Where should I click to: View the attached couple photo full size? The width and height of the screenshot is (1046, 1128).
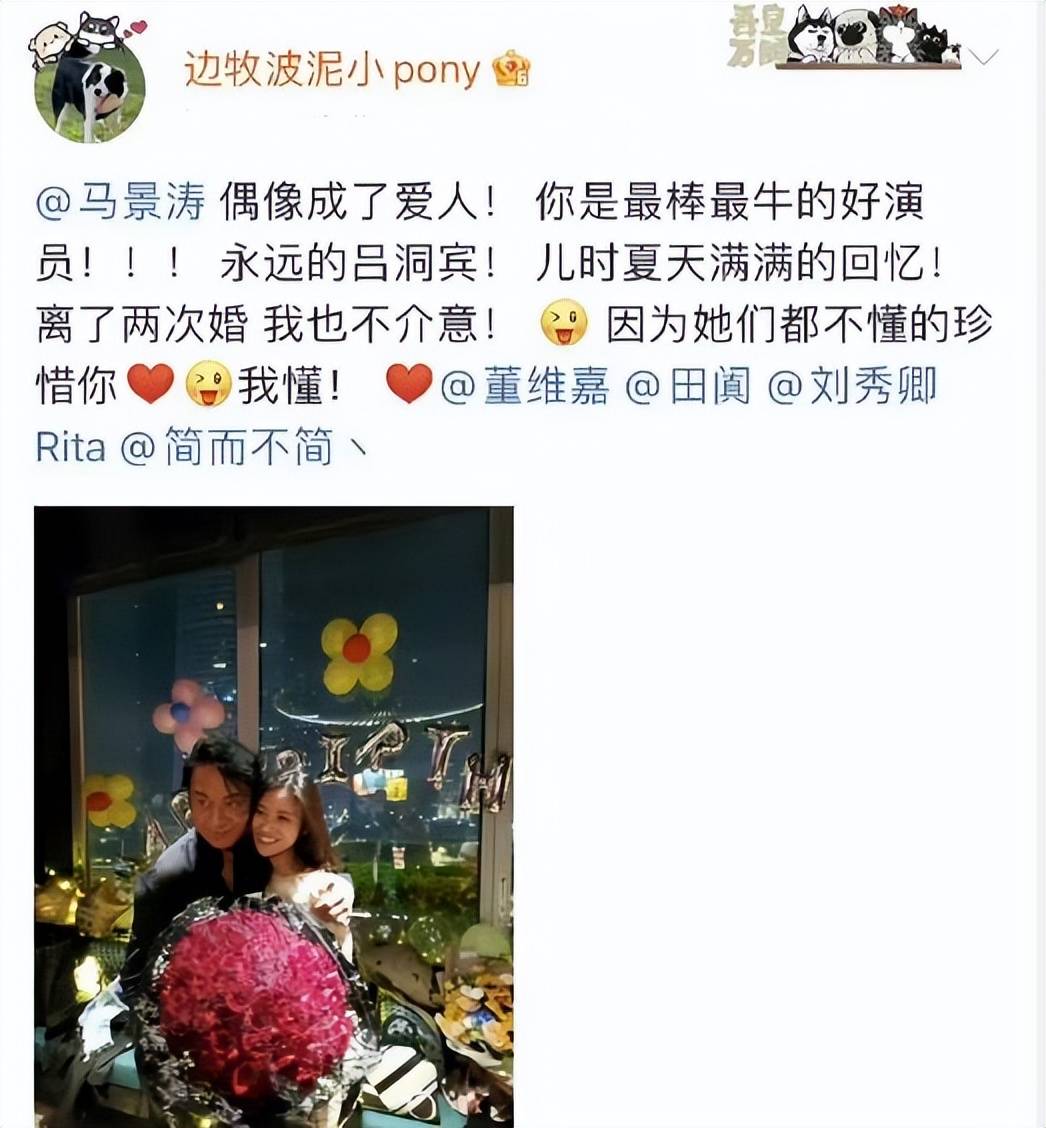click(x=273, y=815)
